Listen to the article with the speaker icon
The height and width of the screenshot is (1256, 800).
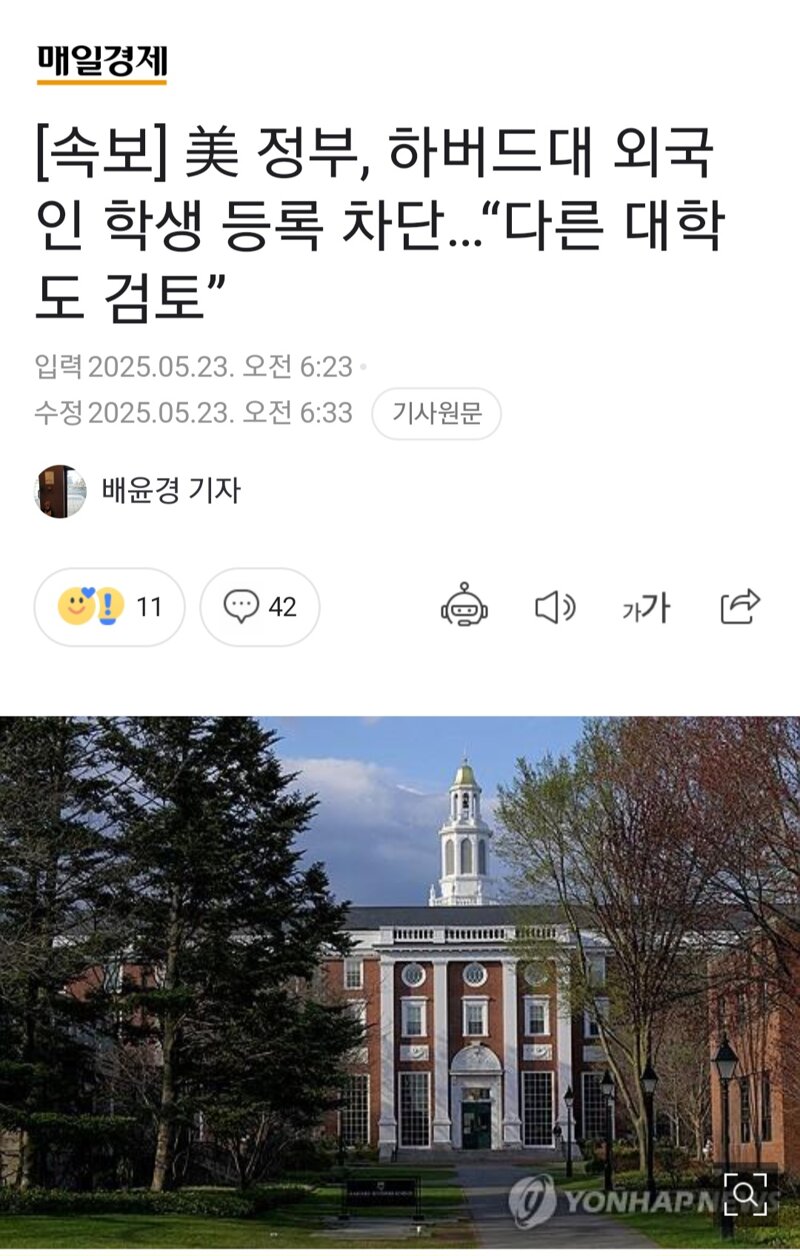point(554,607)
